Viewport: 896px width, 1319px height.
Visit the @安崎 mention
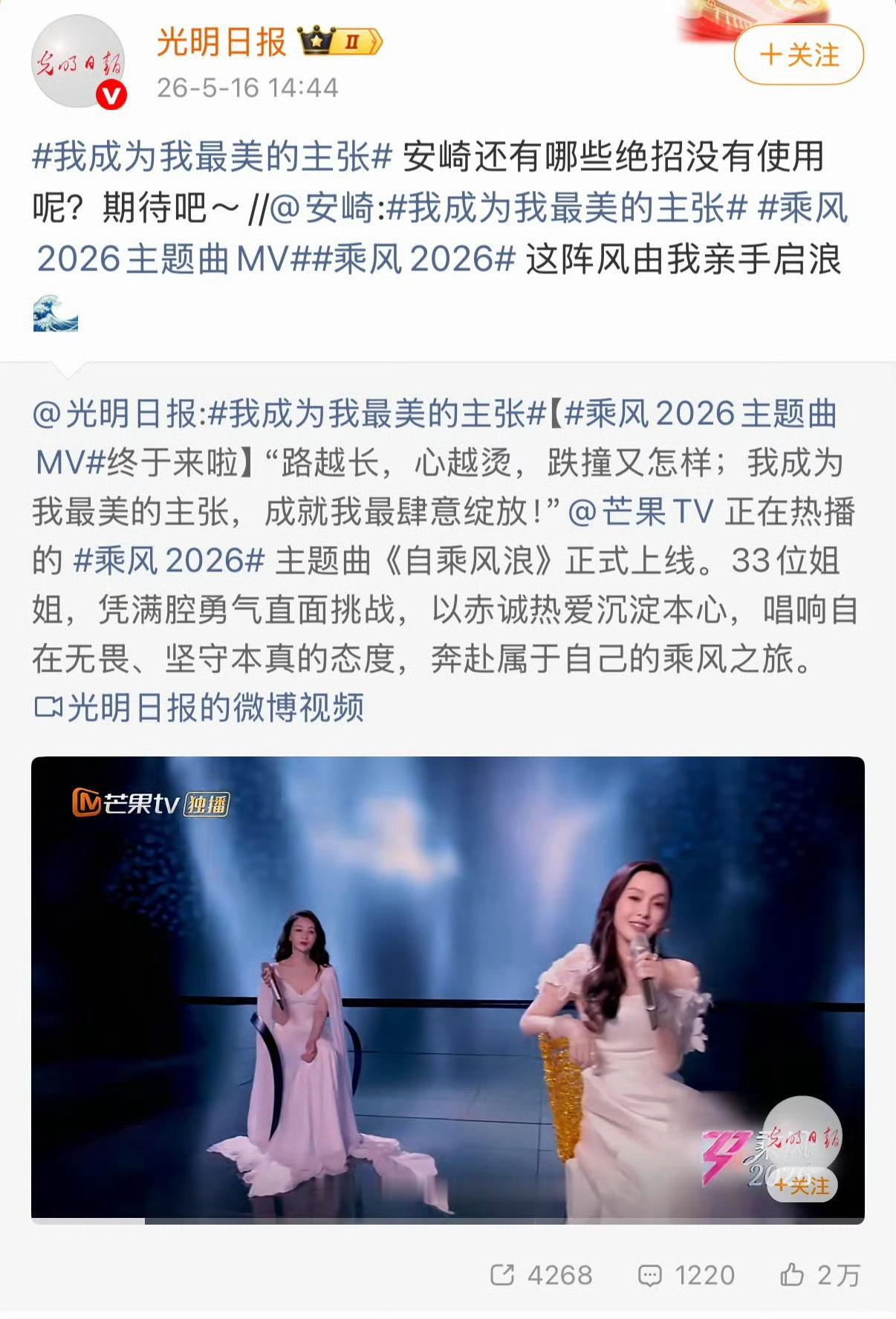[322, 208]
